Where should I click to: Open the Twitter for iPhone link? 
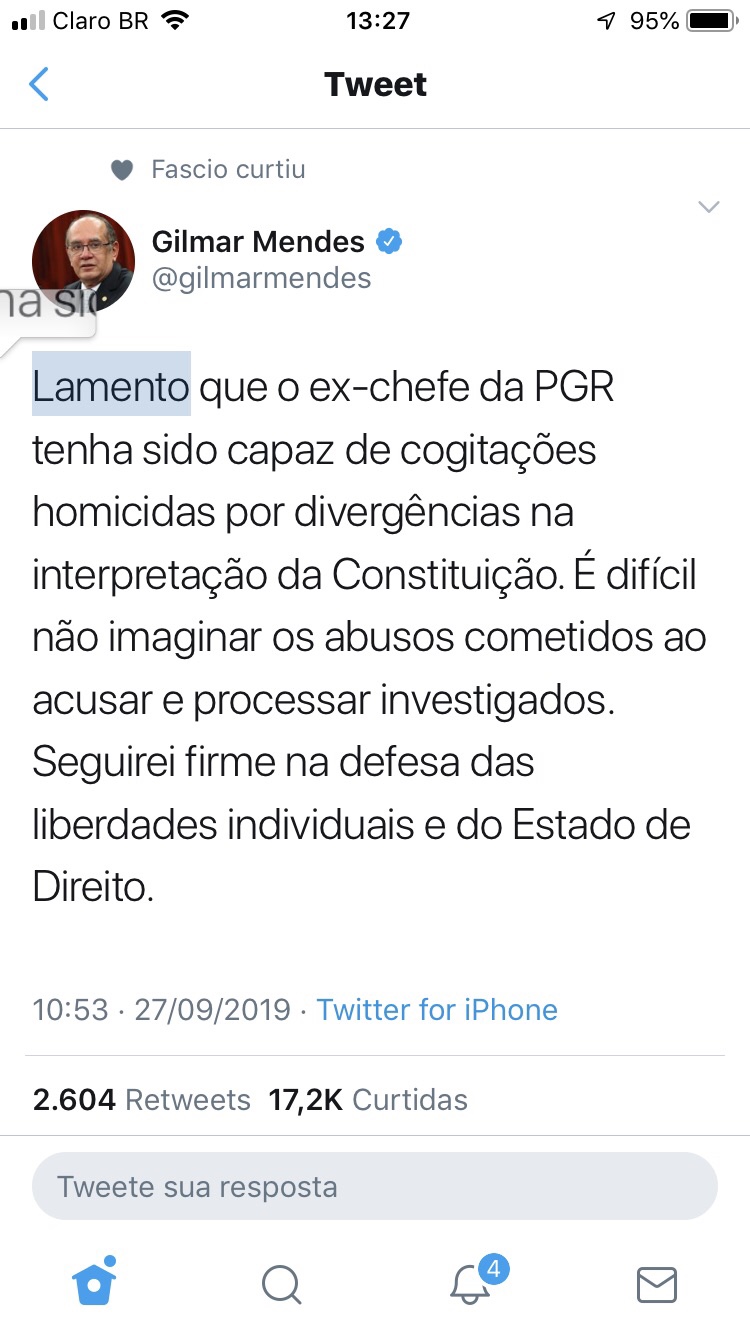click(x=437, y=1009)
